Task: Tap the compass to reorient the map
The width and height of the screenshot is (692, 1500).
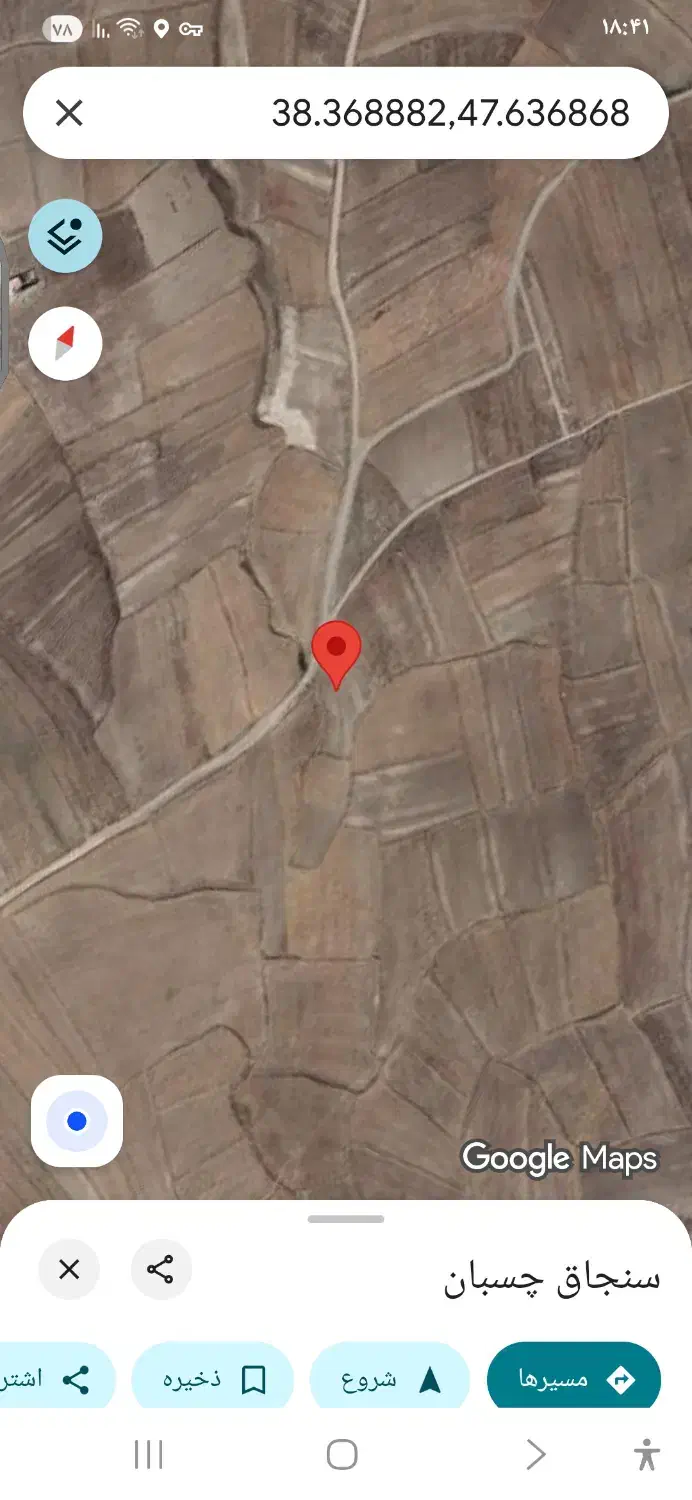Action: click(x=65, y=344)
